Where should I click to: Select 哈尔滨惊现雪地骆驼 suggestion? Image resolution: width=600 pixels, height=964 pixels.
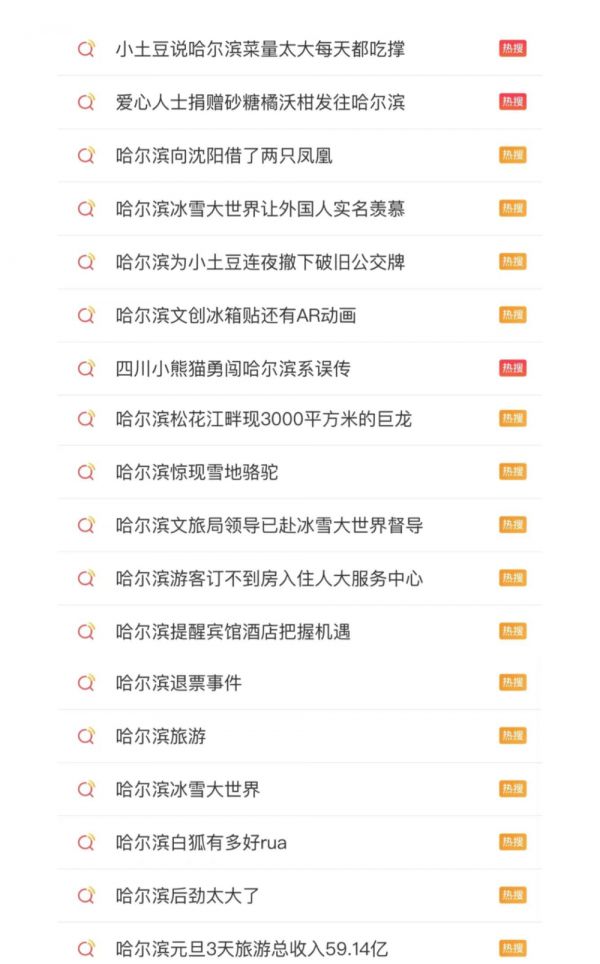point(197,472)
